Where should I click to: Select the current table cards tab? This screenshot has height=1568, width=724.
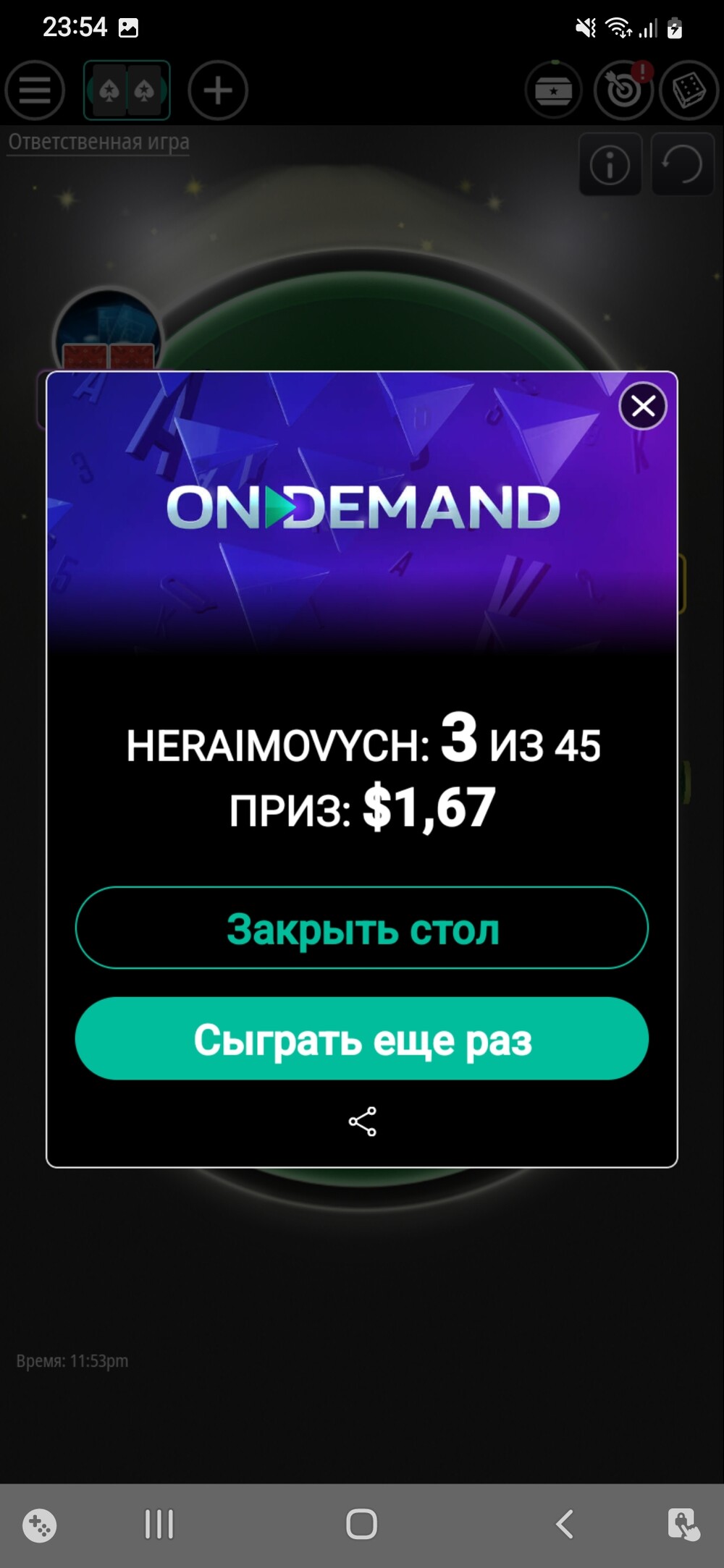coord(127,90)
